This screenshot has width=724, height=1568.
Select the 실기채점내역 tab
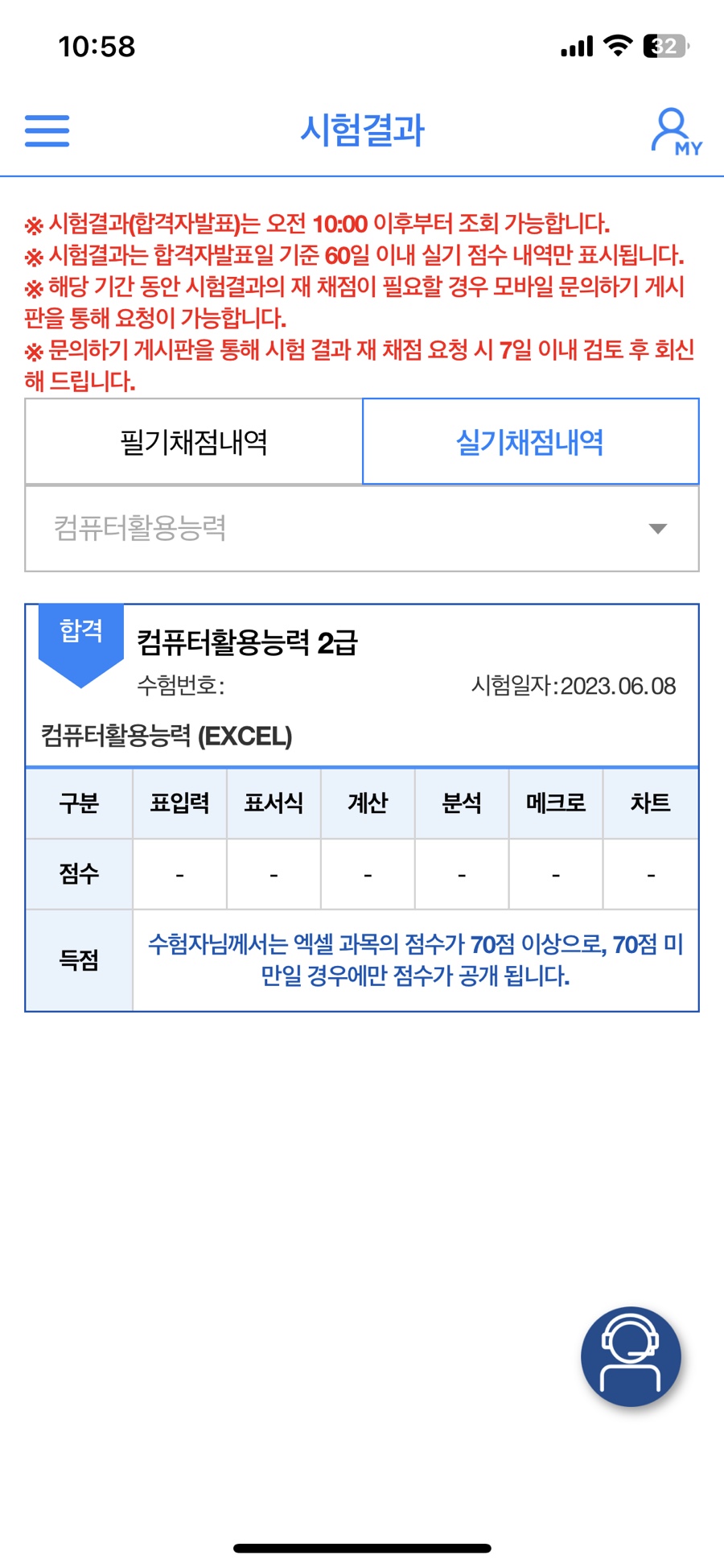click(x=530, y=442)
